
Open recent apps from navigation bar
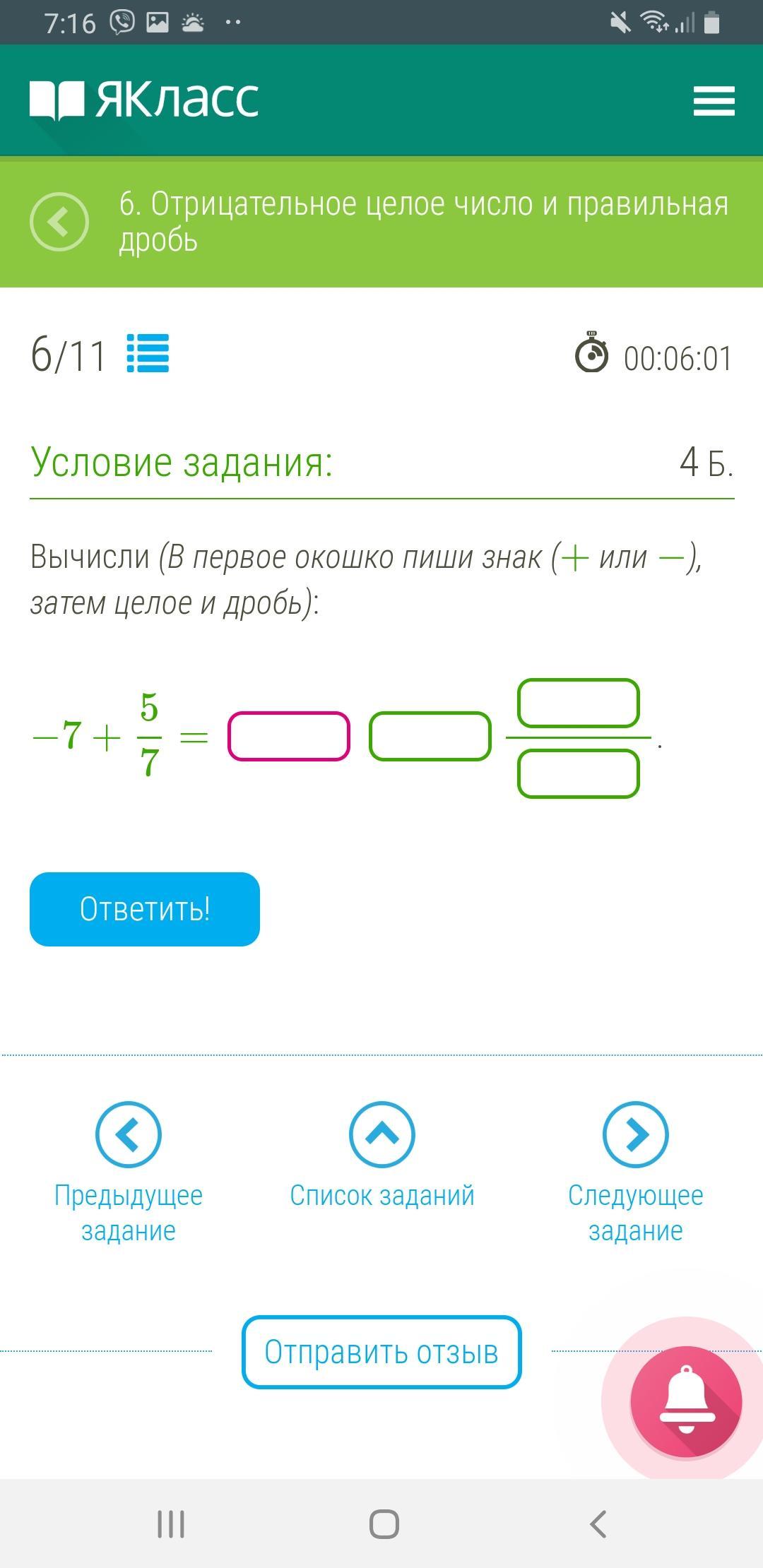coord(170,1524)
